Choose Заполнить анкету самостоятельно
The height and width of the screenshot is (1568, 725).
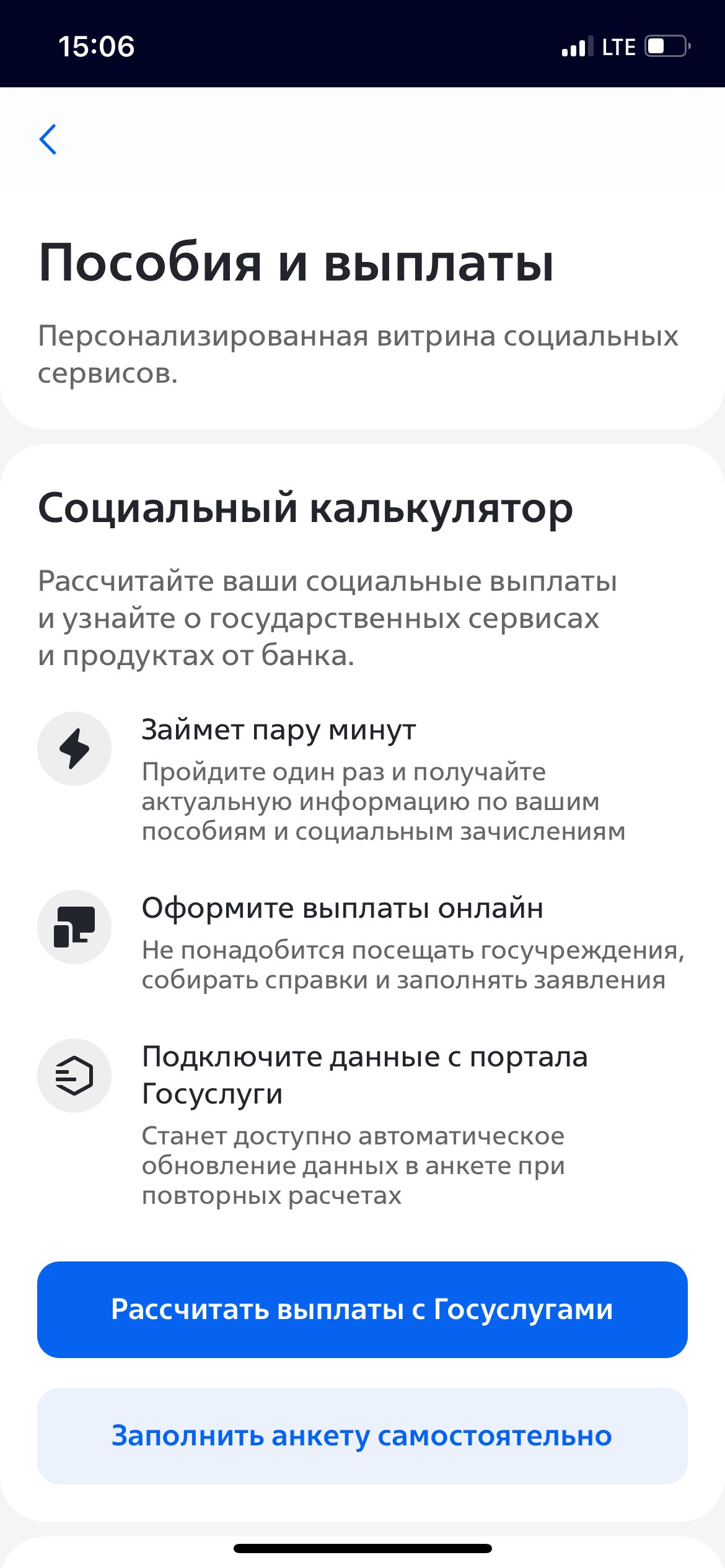(x=362, y=1435)
